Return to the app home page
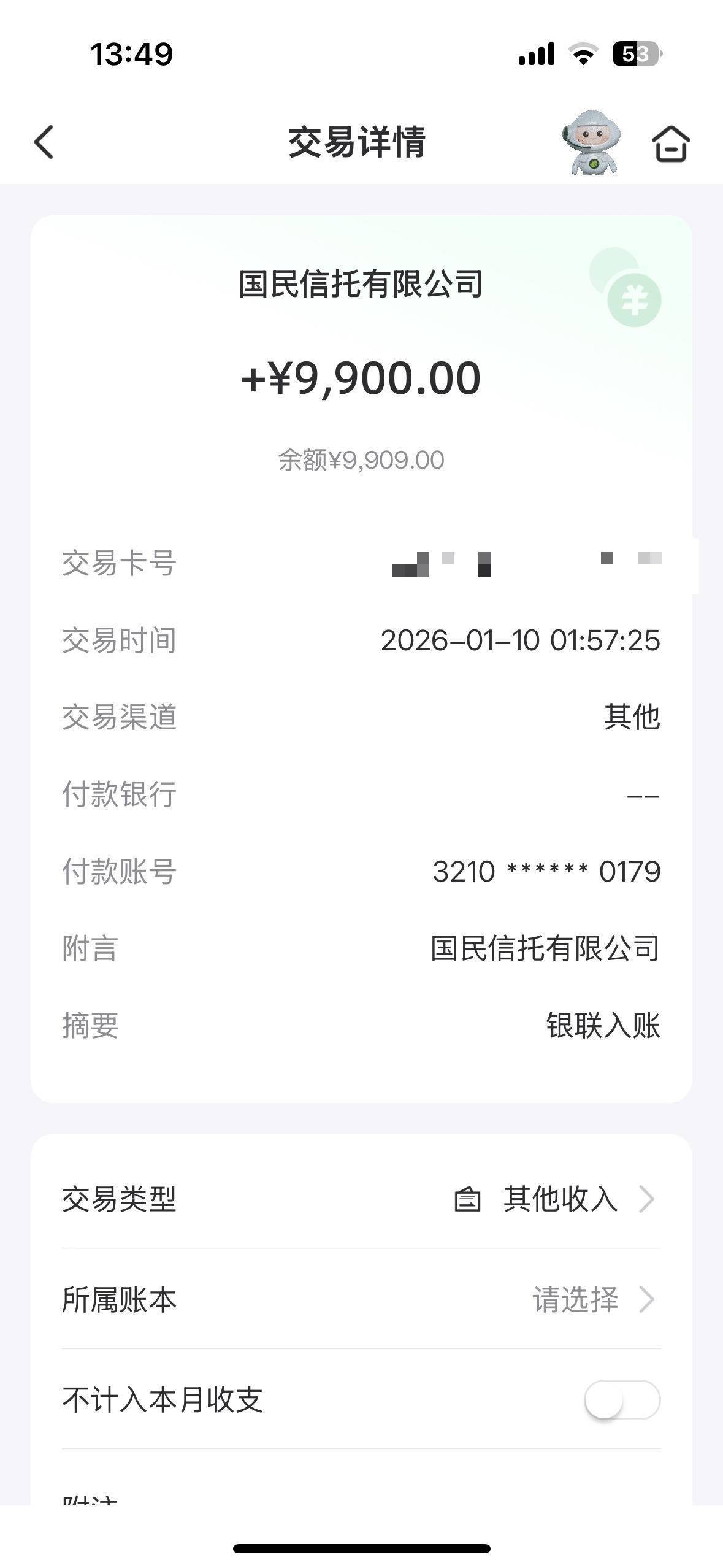723x1568 pixels. [670, 144]
